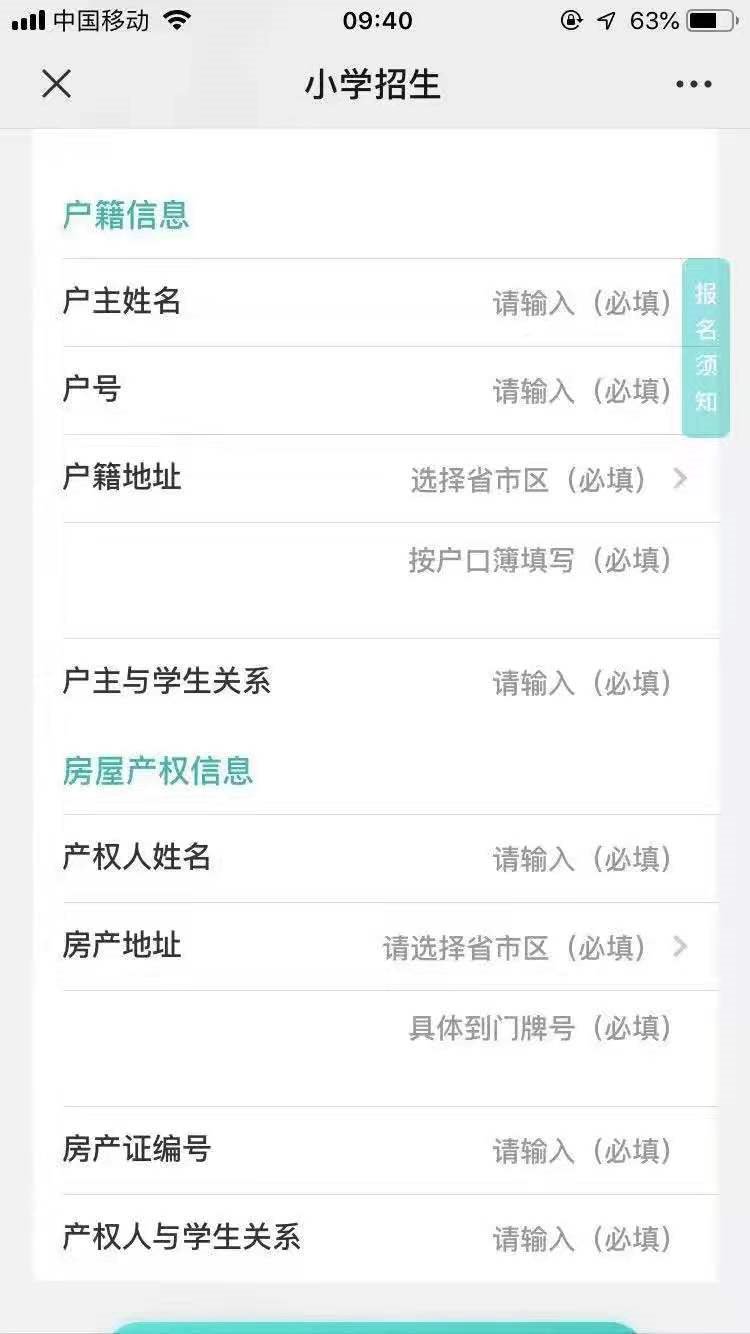The width and height of the screenshot is (750, 1334).
Task: Enter the 户主与学生关系 field
Action: [x=580, y=683]
